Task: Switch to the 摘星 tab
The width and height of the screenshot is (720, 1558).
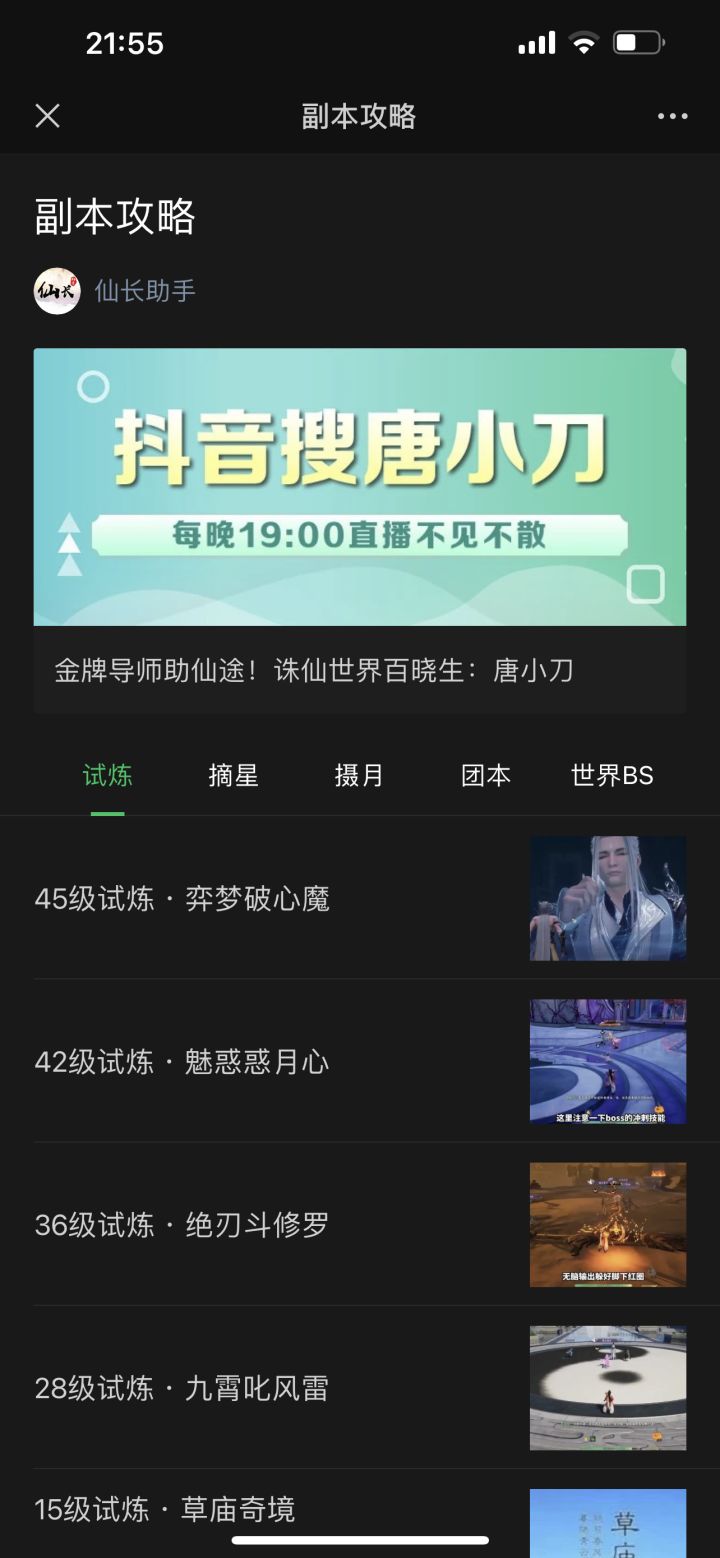Action: pyautogui.click(x=233, y=775)
